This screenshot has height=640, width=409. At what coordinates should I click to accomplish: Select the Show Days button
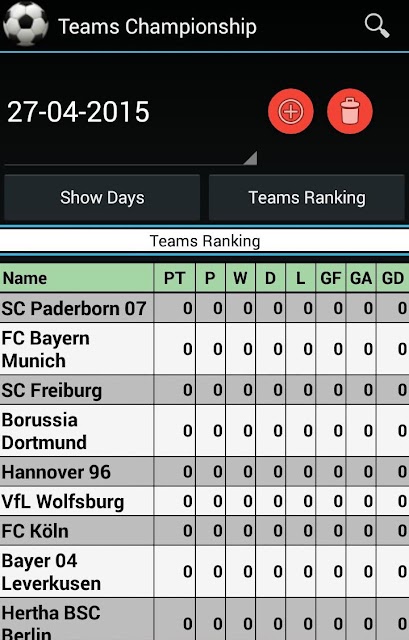(102, 198)
